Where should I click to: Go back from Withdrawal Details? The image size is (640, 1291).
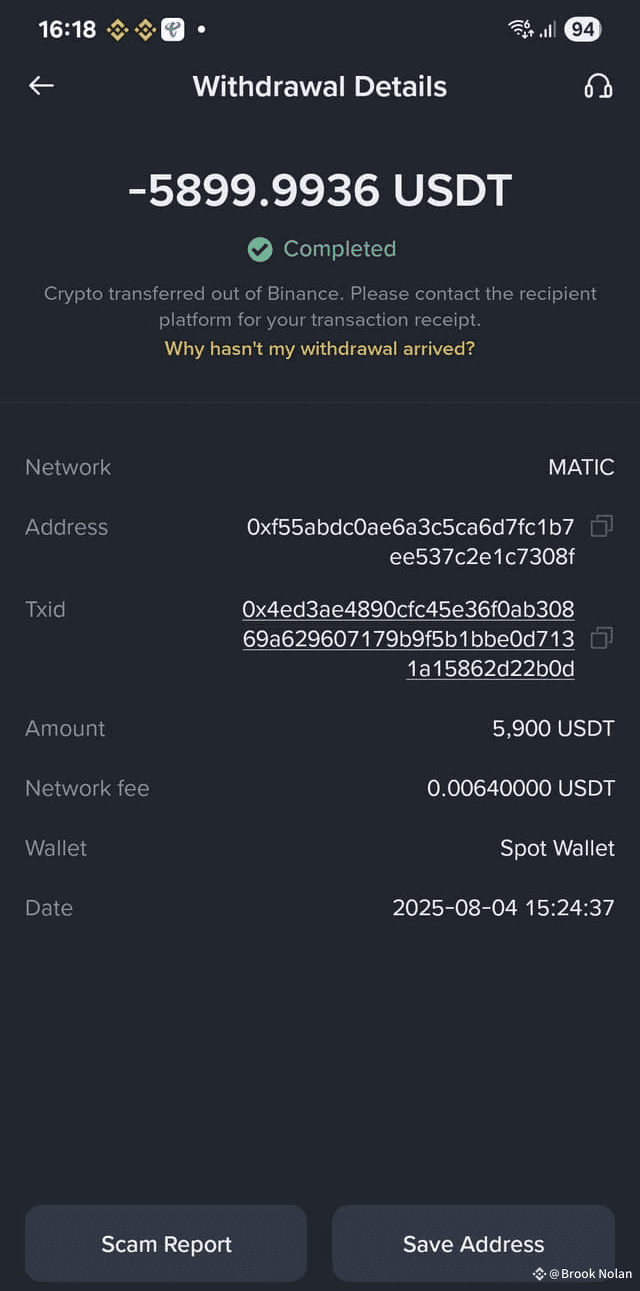(x=41, y=86)
